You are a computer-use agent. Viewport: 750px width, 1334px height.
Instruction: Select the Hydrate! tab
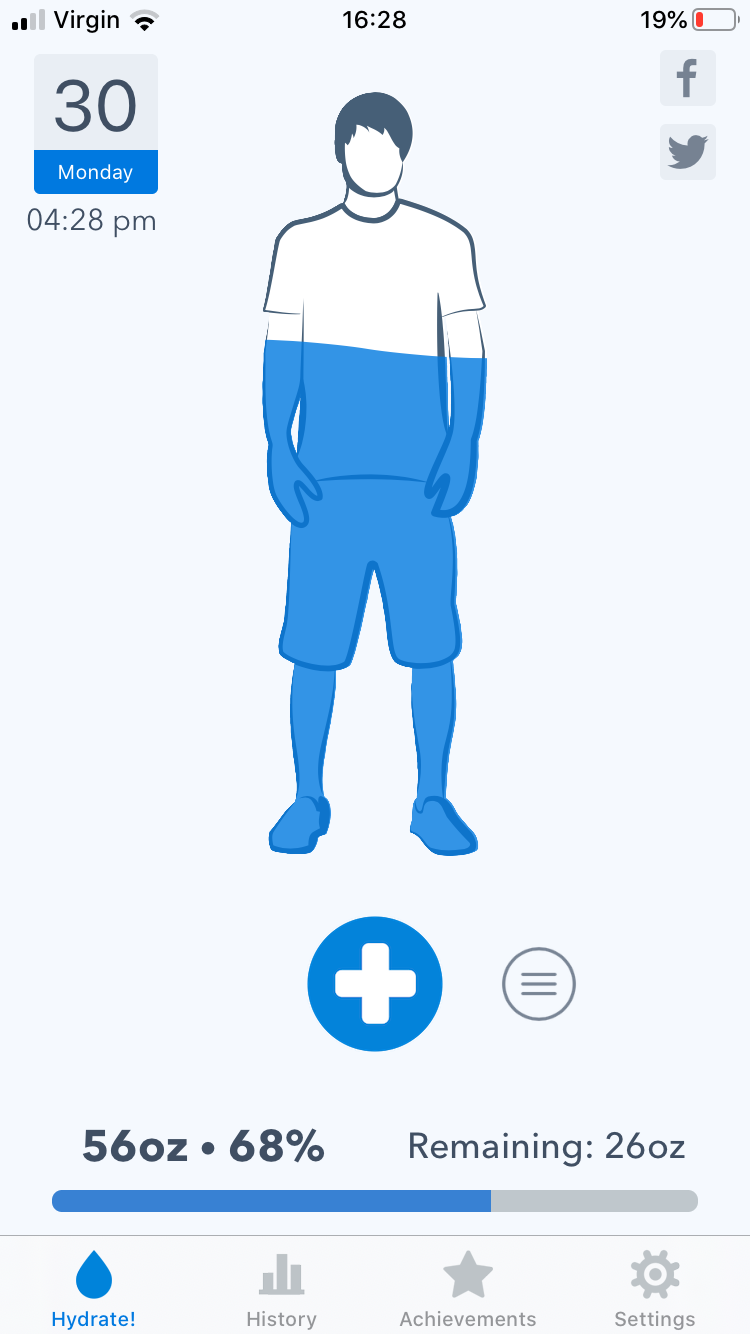pos(94,1290)
